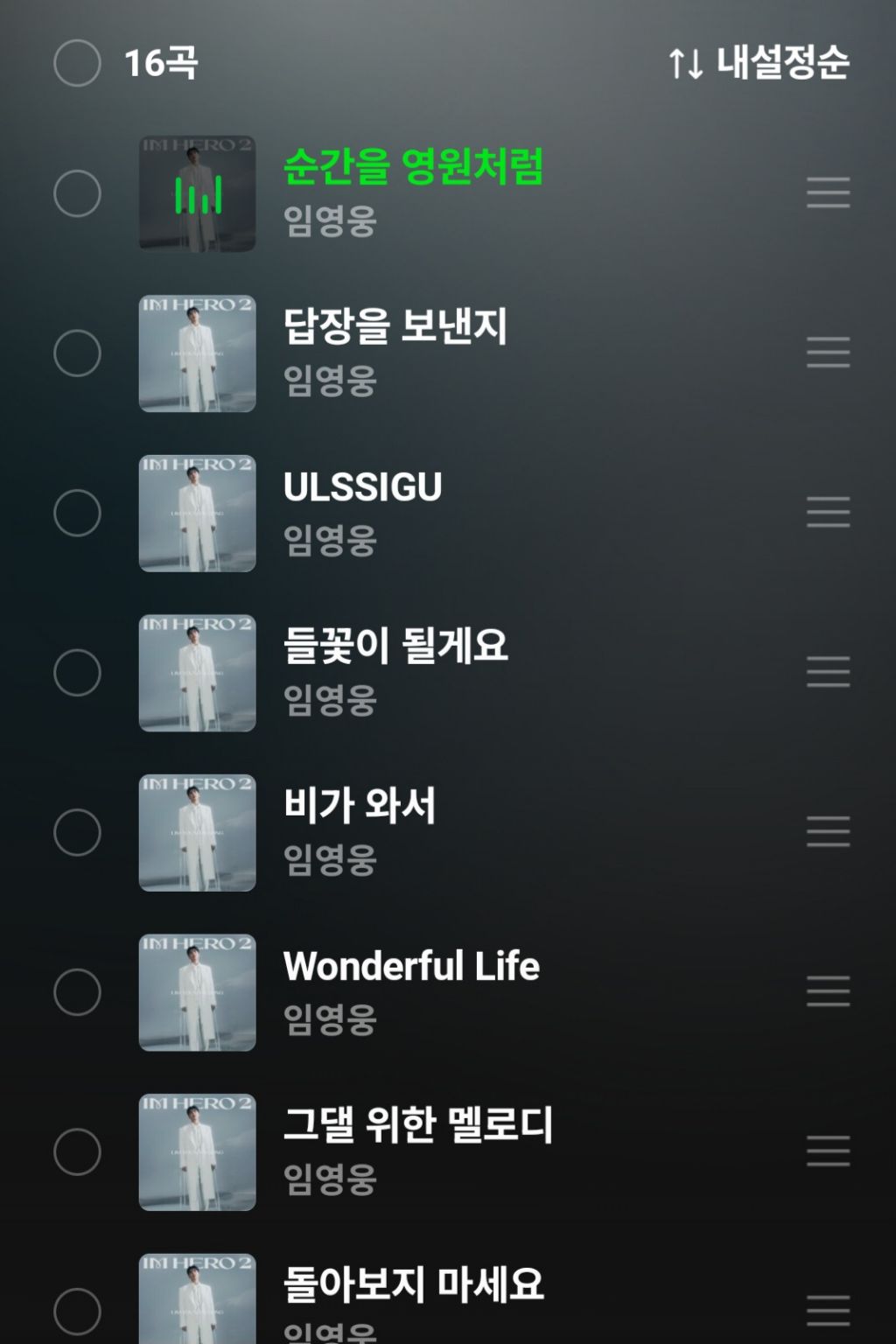Select the checkbox for 순간을 영원처럼

pos(77,193)
